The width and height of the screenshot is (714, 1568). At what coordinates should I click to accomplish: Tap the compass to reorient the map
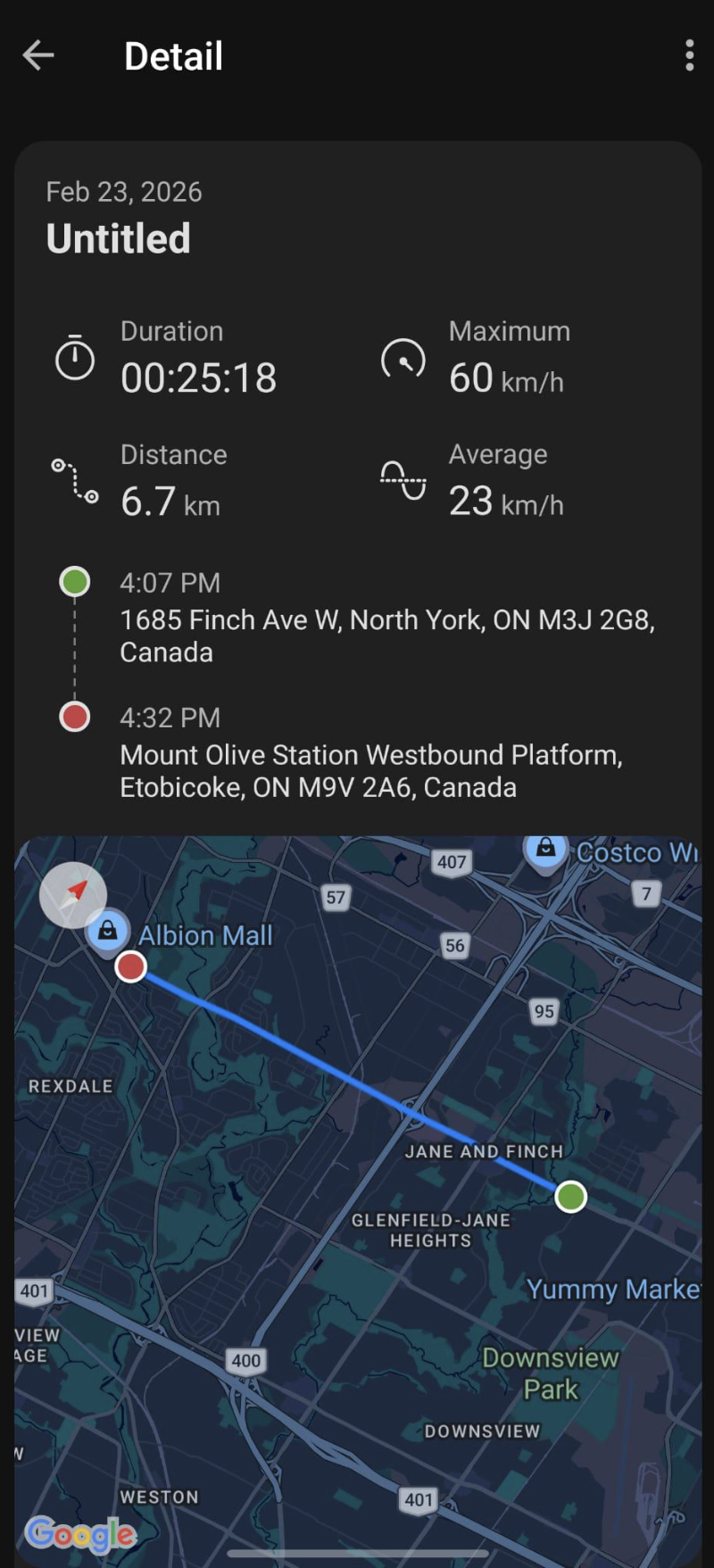pos(73,894)
